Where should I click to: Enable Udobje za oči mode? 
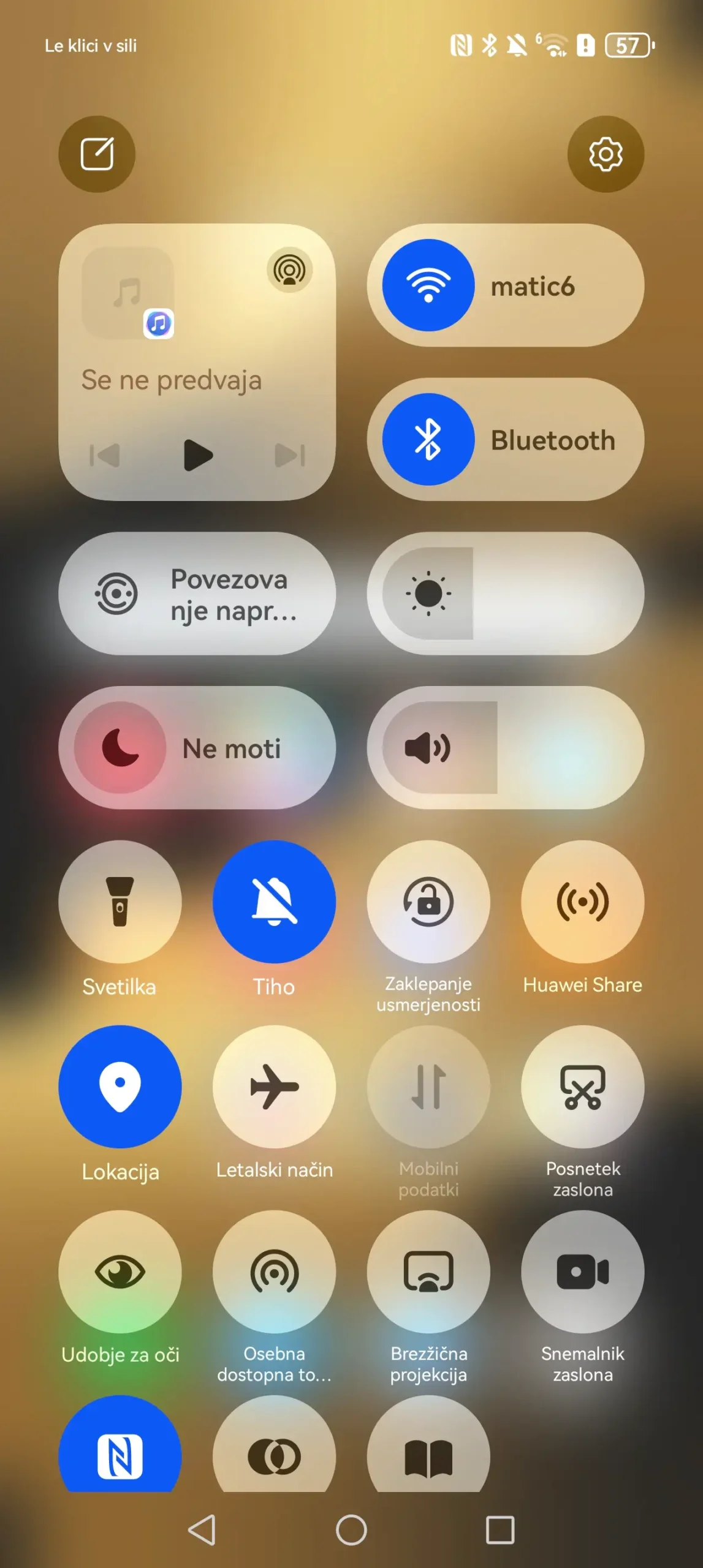coord(120,1272)
